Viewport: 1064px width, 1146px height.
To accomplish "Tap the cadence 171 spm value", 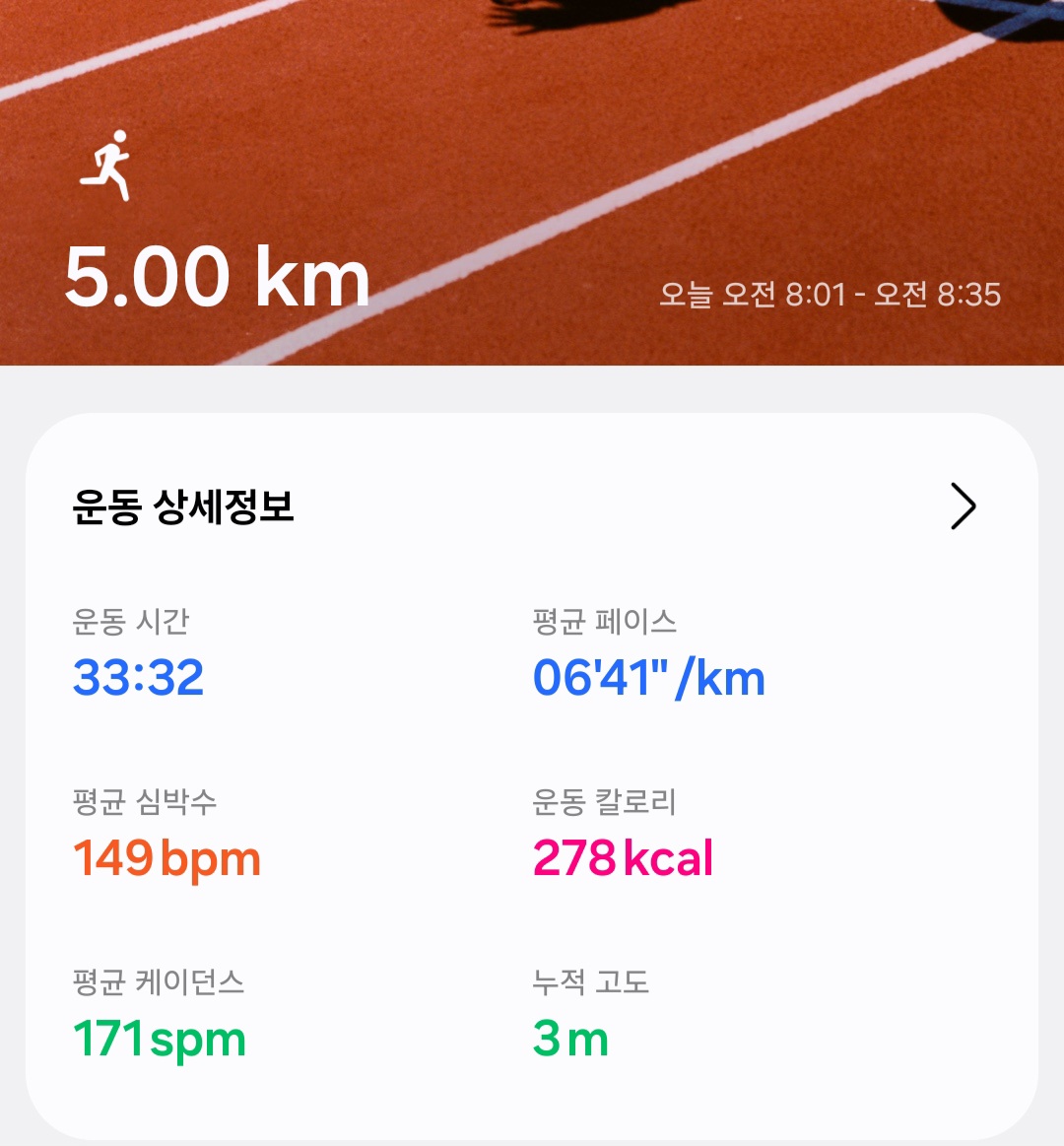I will 161,1037.
